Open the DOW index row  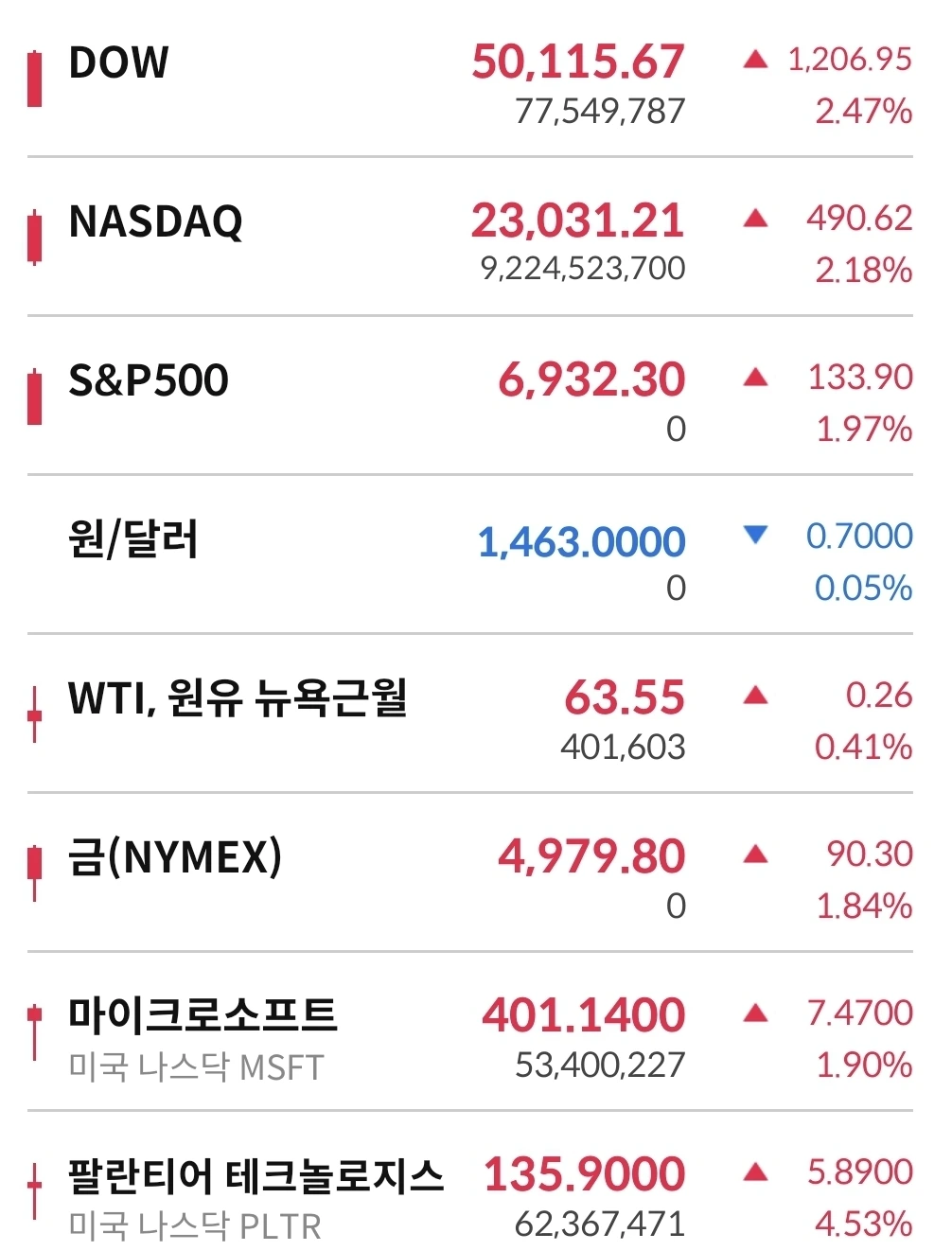(x=119, y=63)
